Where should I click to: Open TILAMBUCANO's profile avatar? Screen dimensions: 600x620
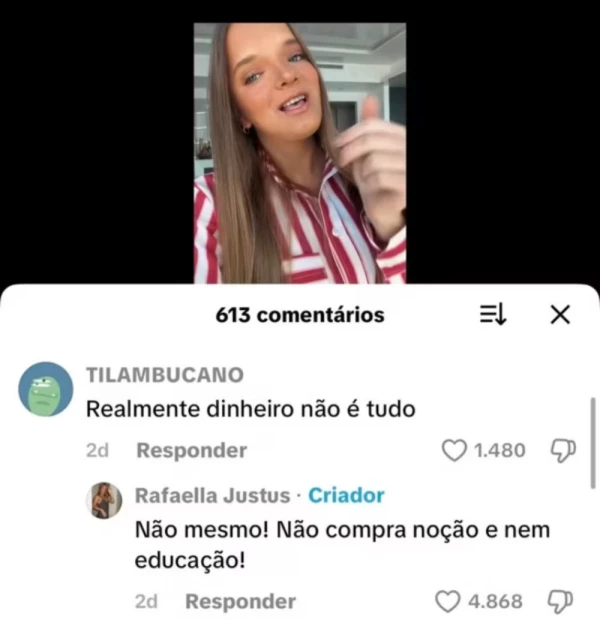[x=46, y=389]
